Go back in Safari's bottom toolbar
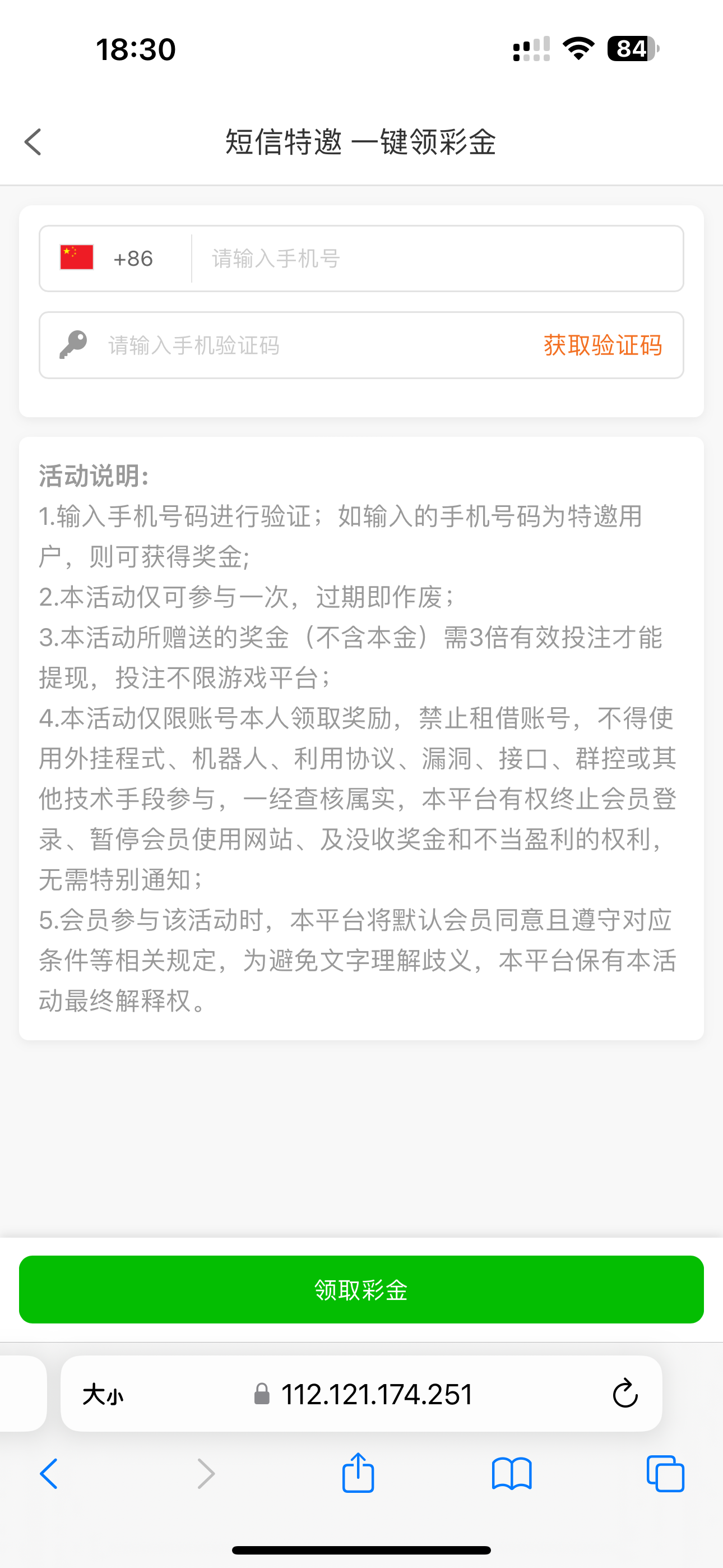 click(x=49, y=1474)
